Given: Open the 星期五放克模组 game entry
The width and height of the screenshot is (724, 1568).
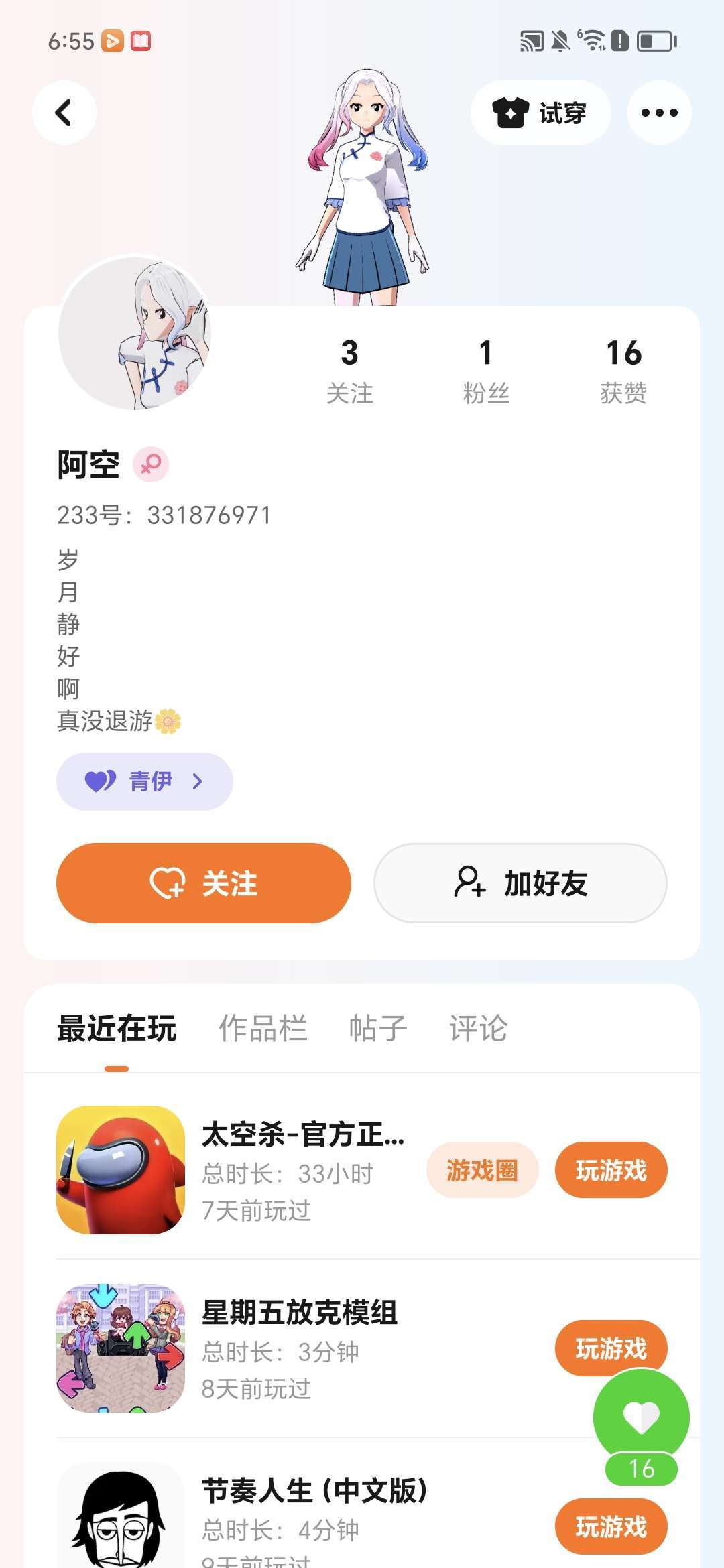Looking at the screenshot, I should pyautogui.click(x=300, y=1312).
